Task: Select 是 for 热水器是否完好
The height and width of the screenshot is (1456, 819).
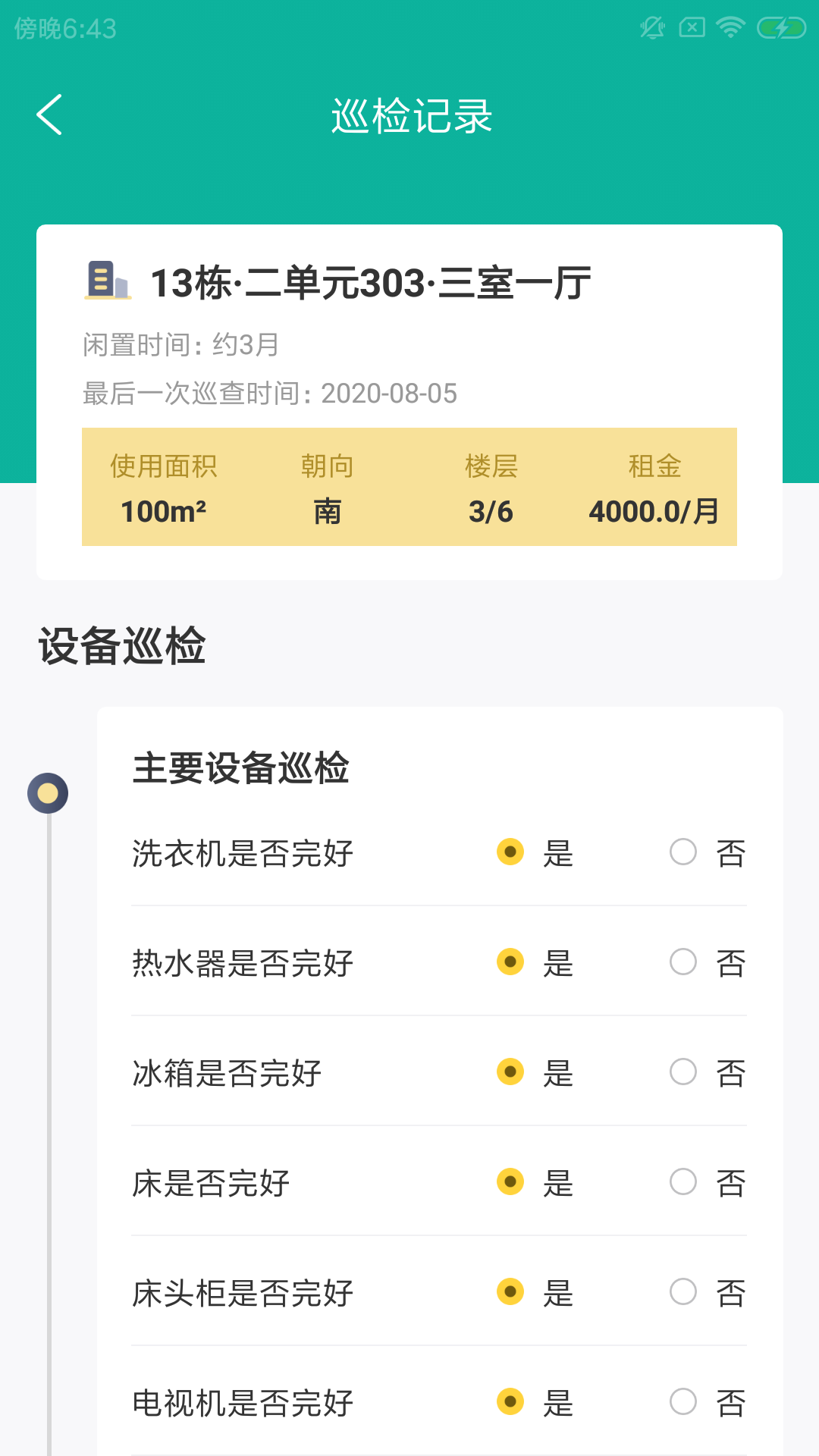Action: pos(510,962)
